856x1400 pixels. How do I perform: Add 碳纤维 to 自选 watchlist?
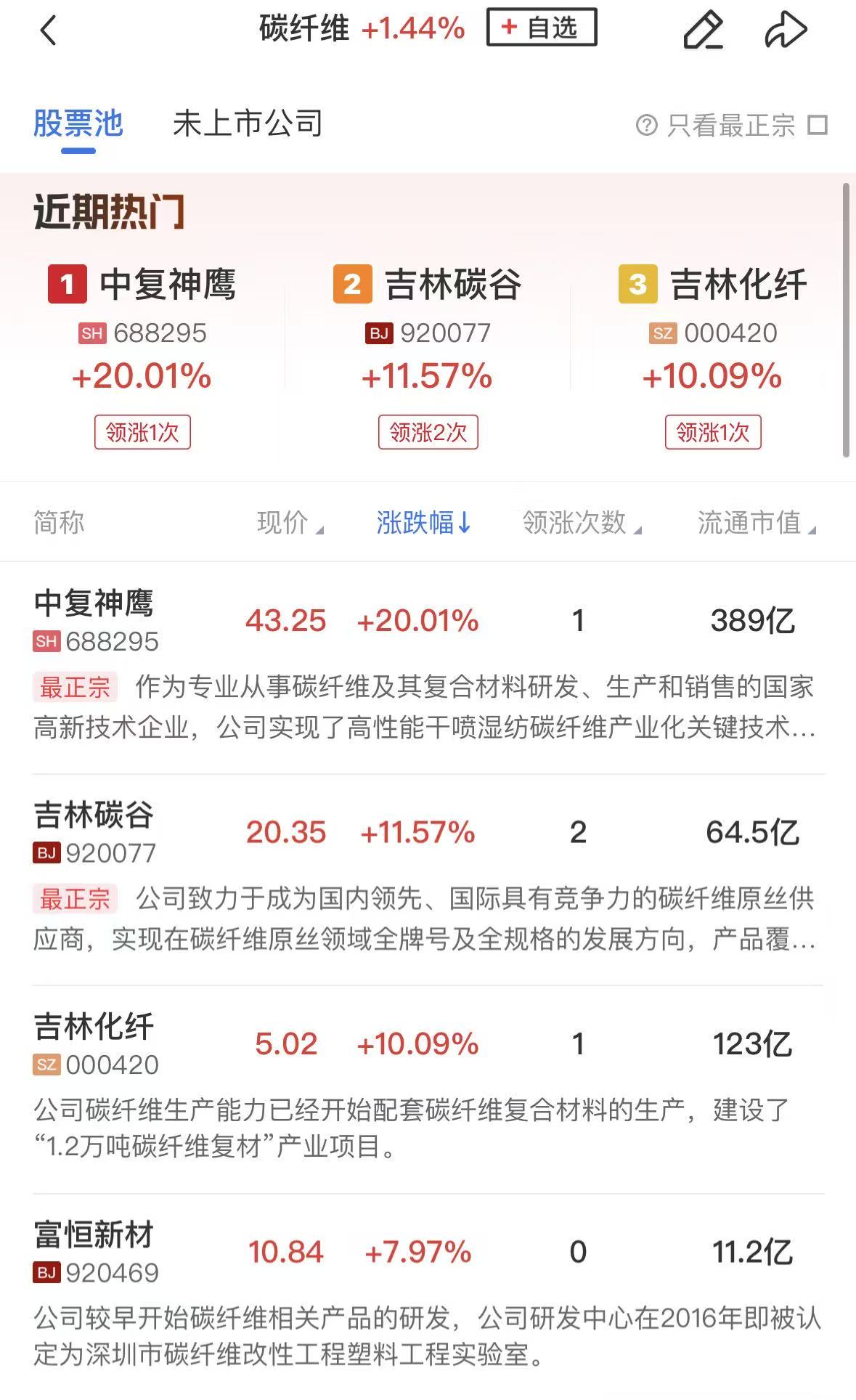(541, 28)
